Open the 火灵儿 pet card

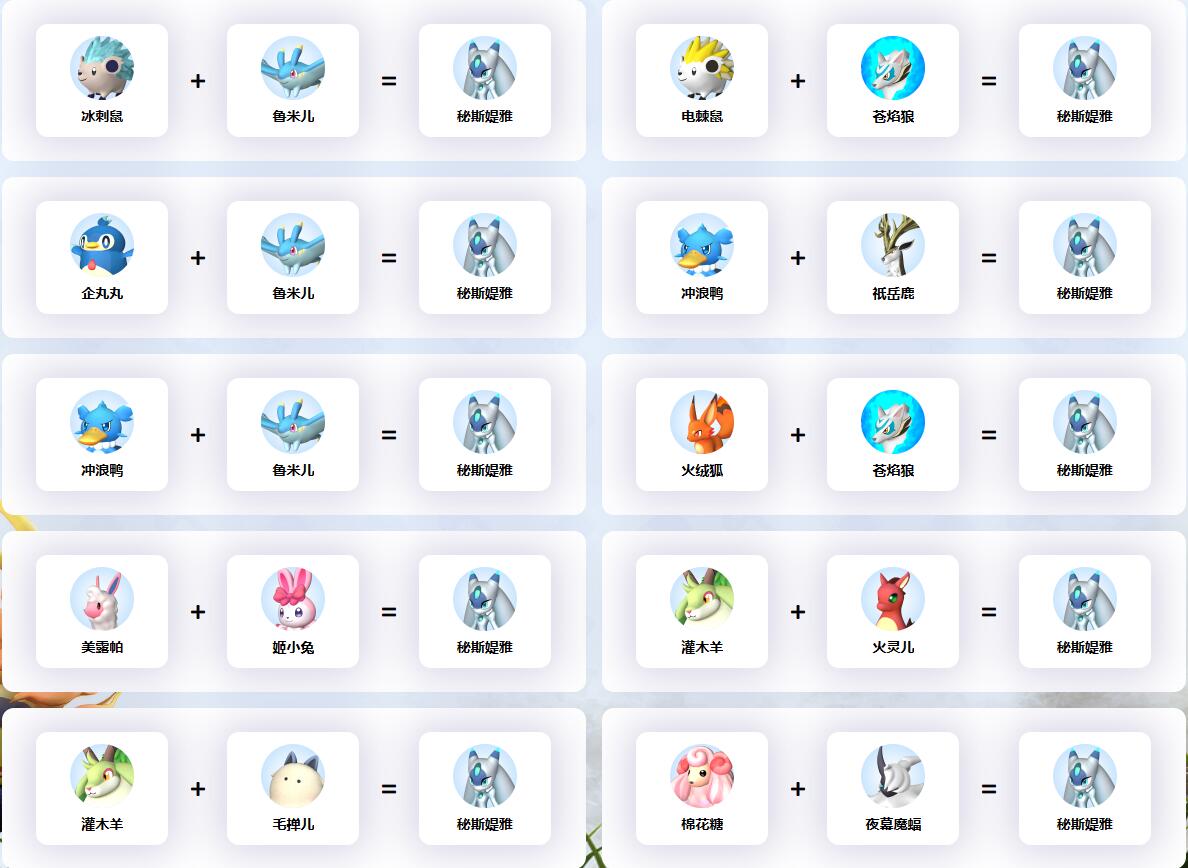coord(893,612)
